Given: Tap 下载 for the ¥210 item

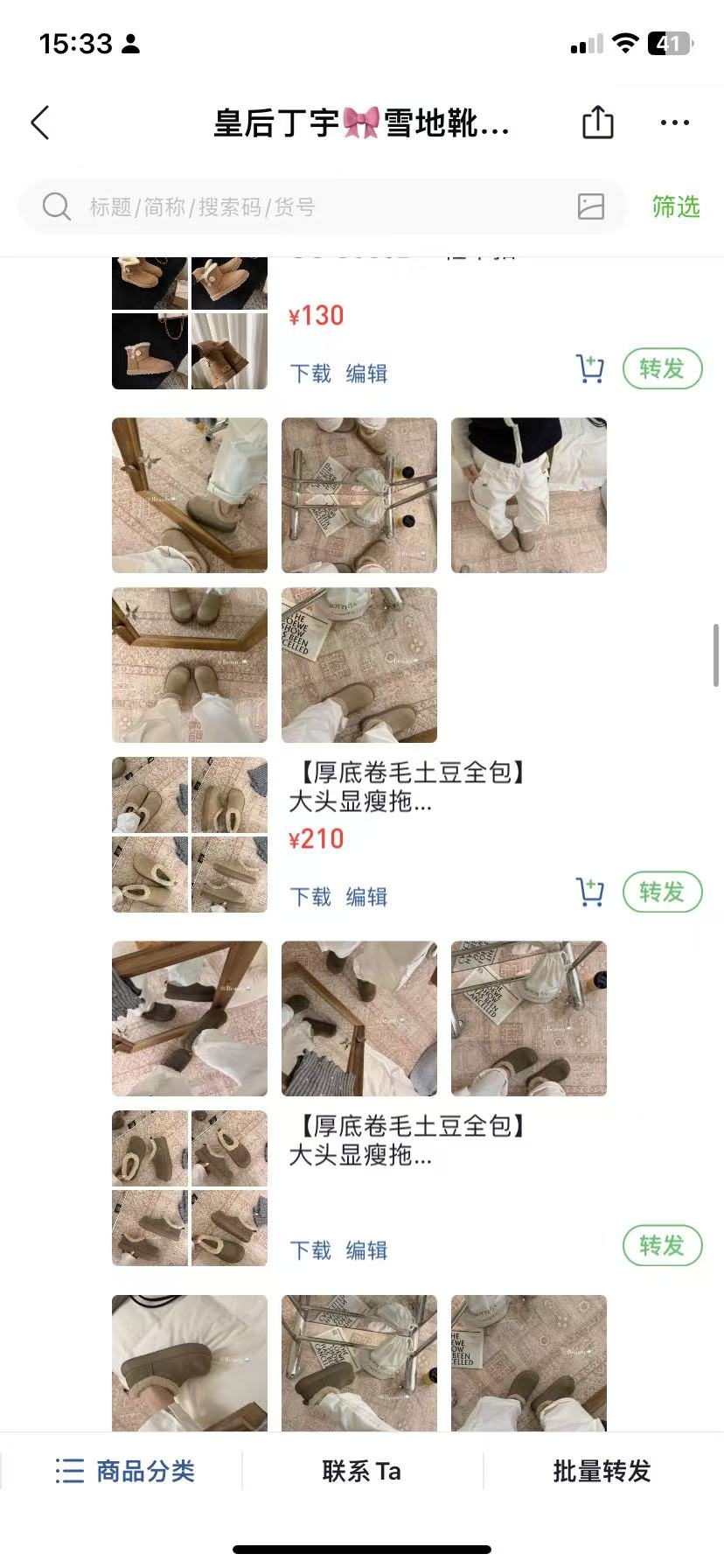Looking at the screenshot, I should [x=310, y=897].
